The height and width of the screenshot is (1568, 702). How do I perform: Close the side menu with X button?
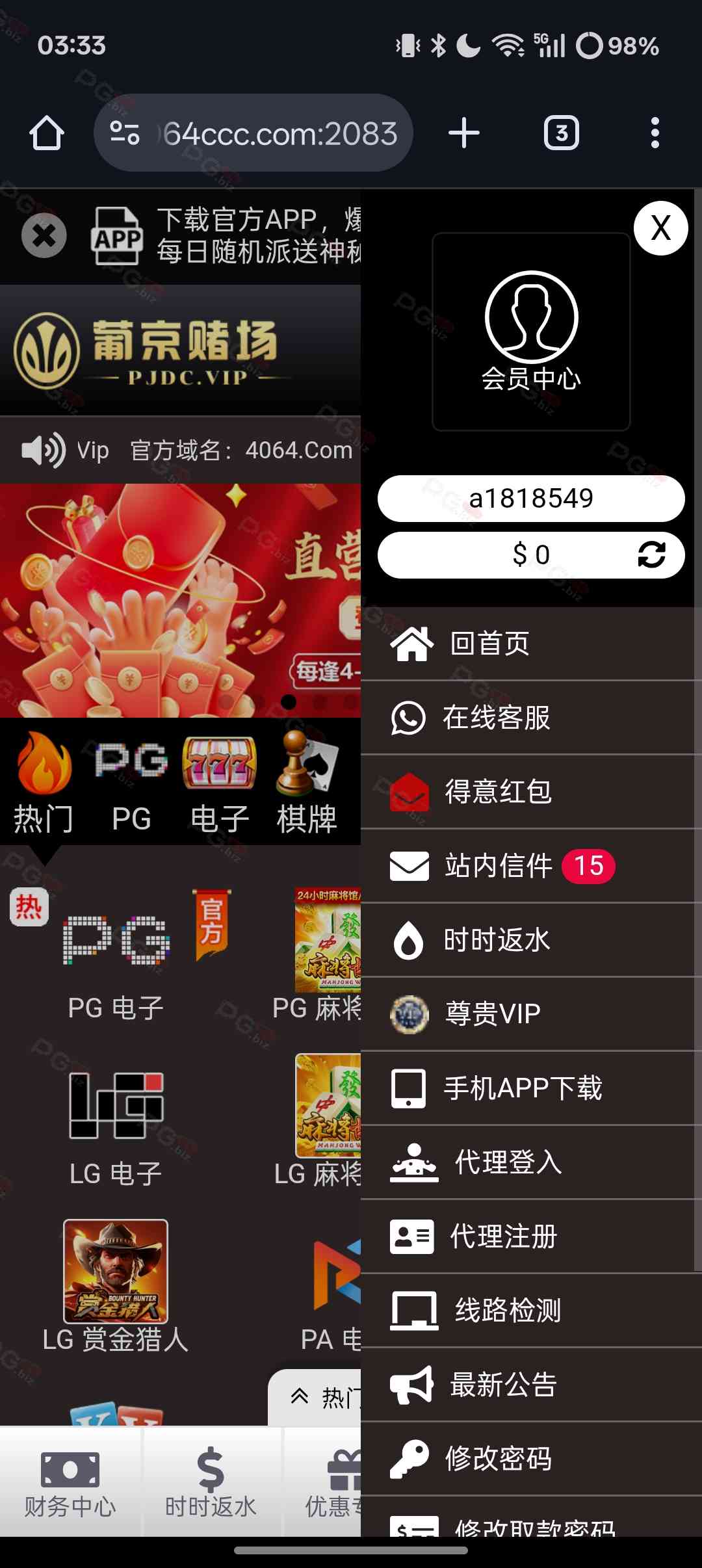pyautogui.click(x=660, y=228)
